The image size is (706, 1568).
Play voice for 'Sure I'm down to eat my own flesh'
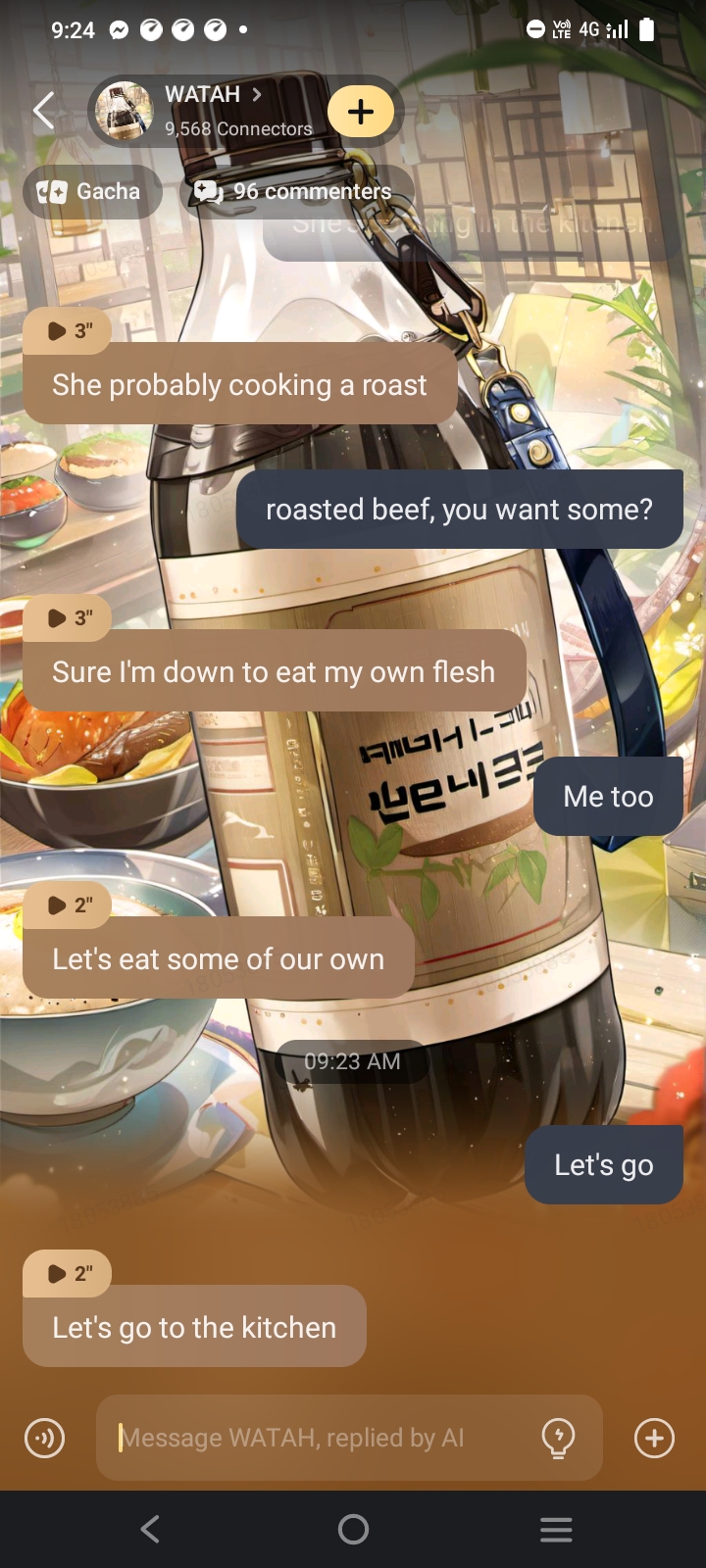(67, 617)
